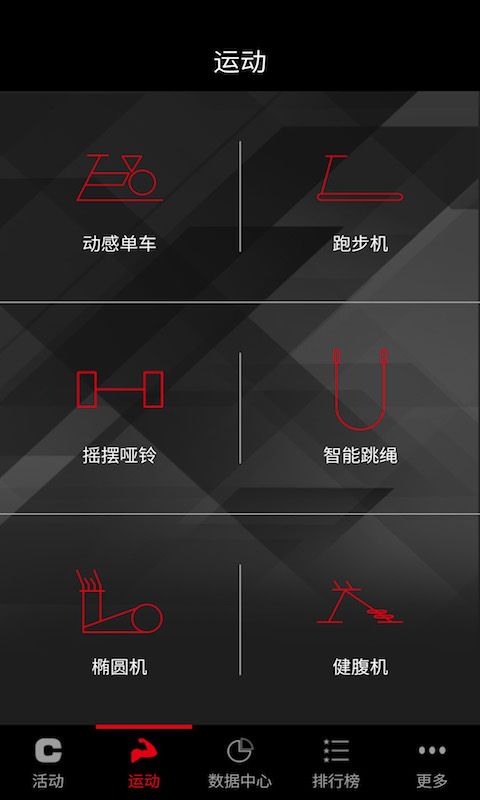Choose the 摇摆哑铃 dumbbell workout

tap(119, 408)
